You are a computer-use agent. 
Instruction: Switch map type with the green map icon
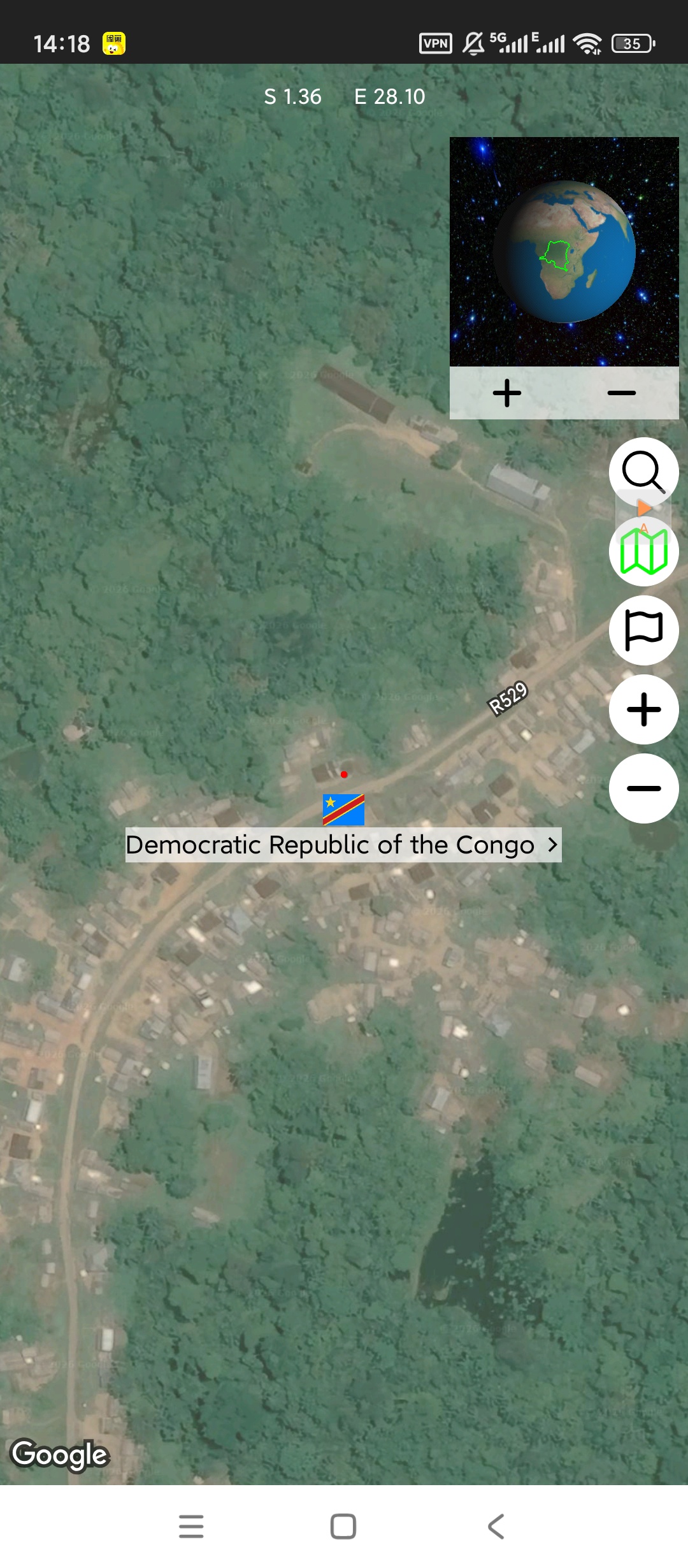click(643, 552)
